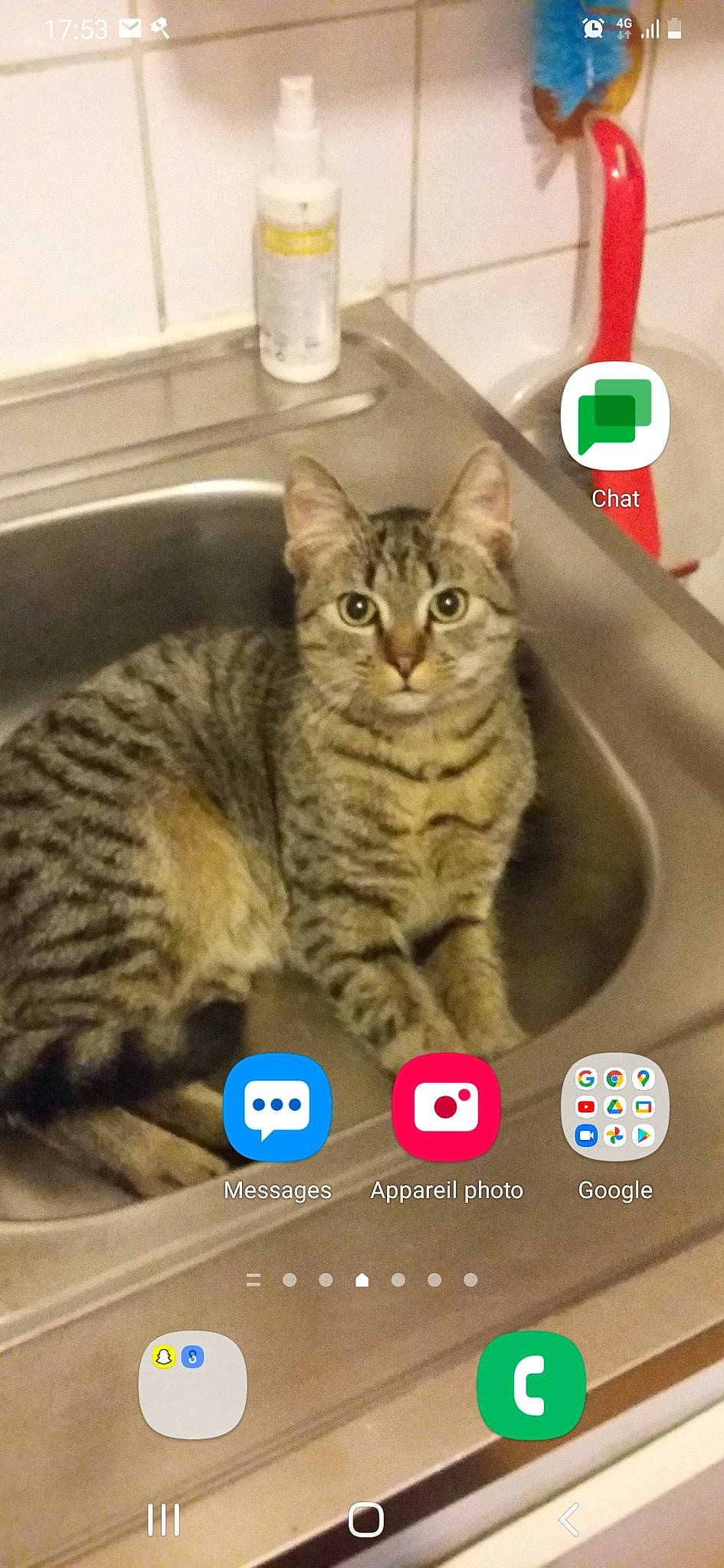The height and width of the screenshot is (1568, 724).
Task: Launch the green Phone dialer app
Action: pos(531,1384)
